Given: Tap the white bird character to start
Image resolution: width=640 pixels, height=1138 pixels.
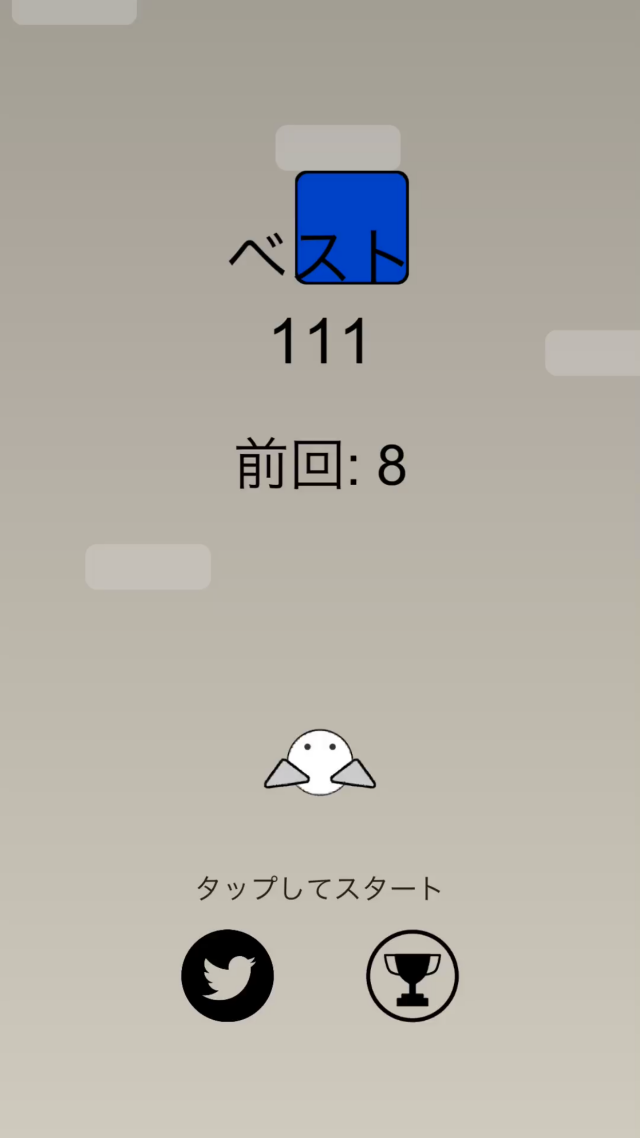Looking at the screenshot, I should 320,763.
